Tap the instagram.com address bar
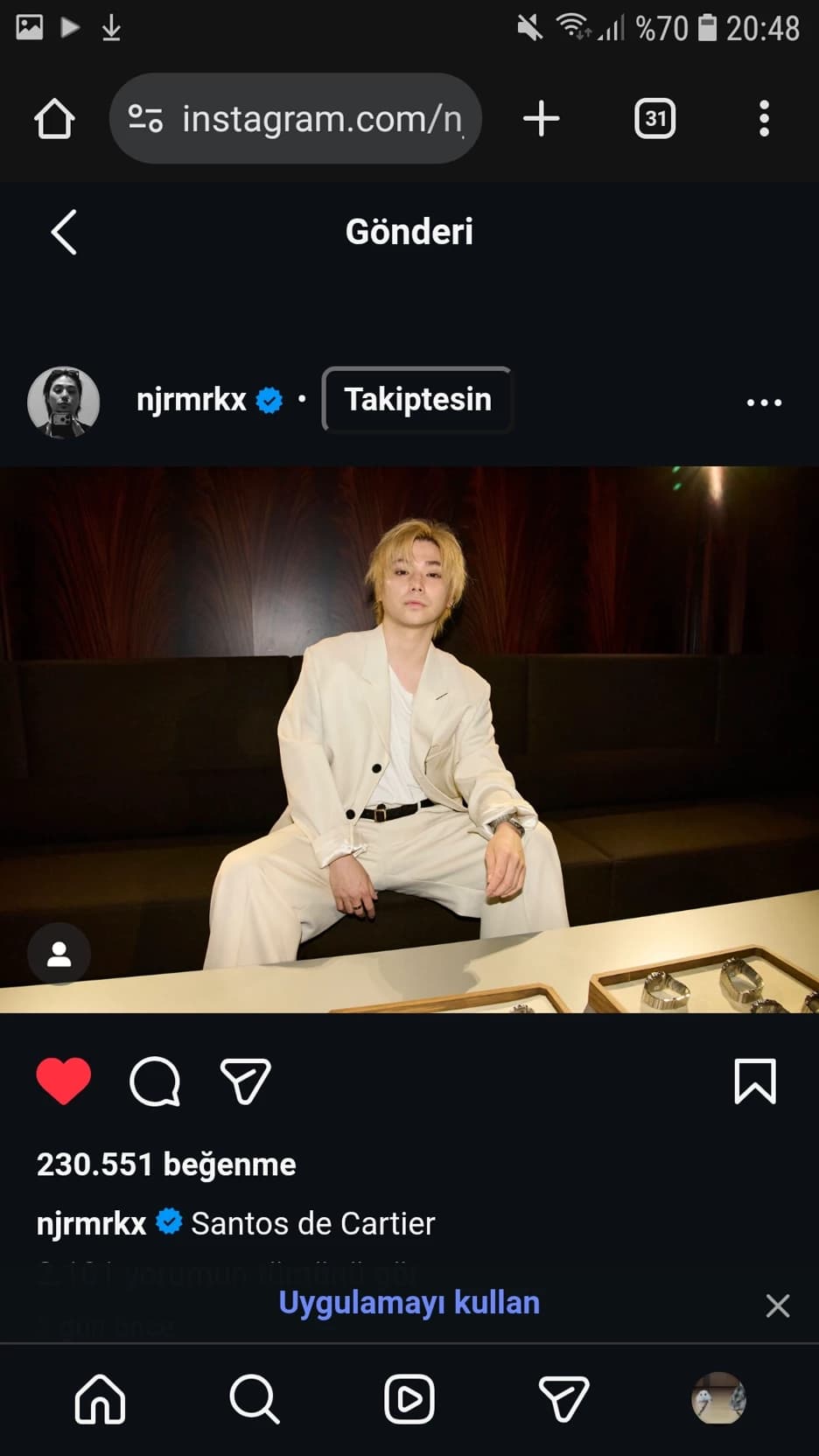This screenshot has width=819, height=1456. [x=296, y=118]
